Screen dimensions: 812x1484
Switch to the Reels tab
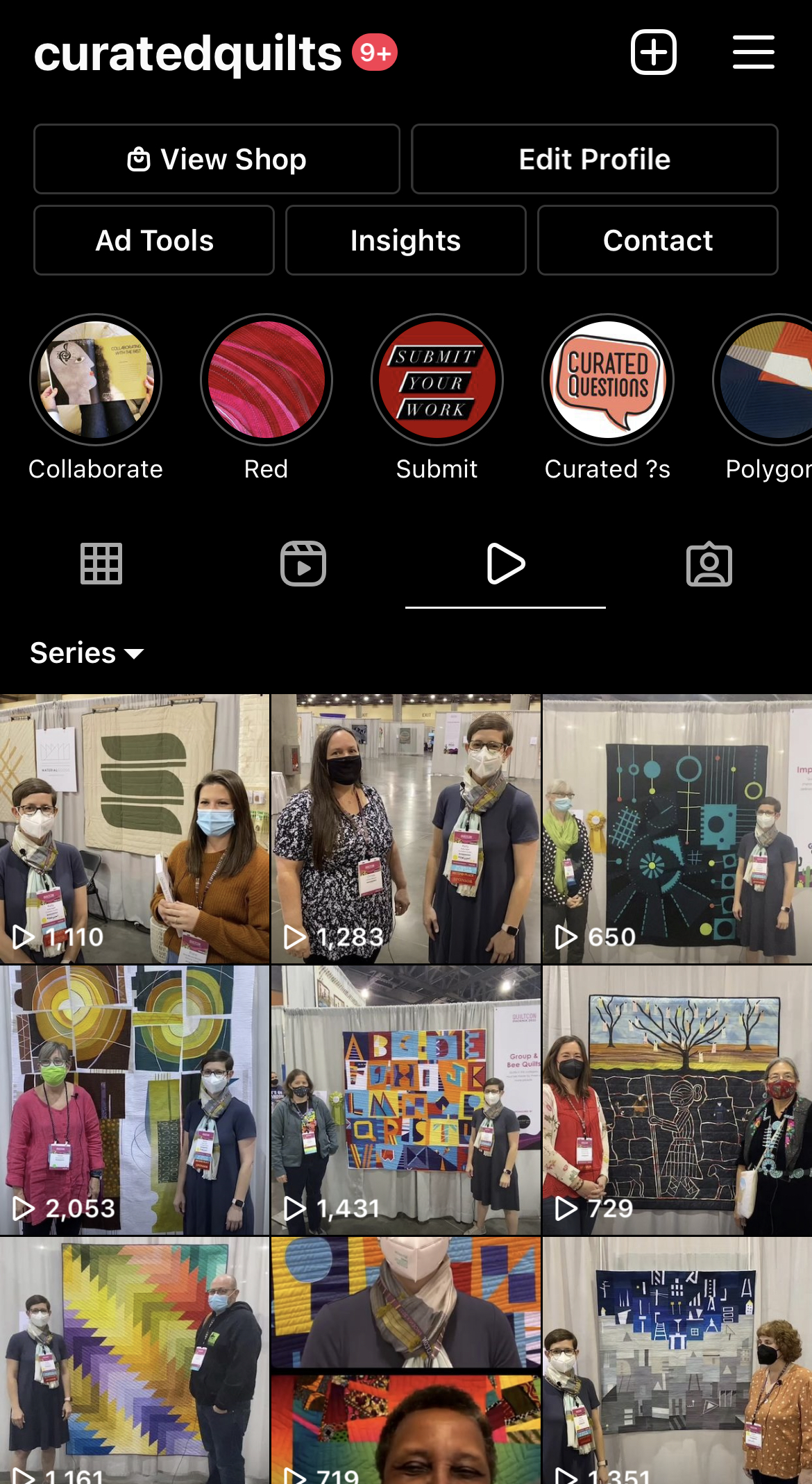click(303, 564)
